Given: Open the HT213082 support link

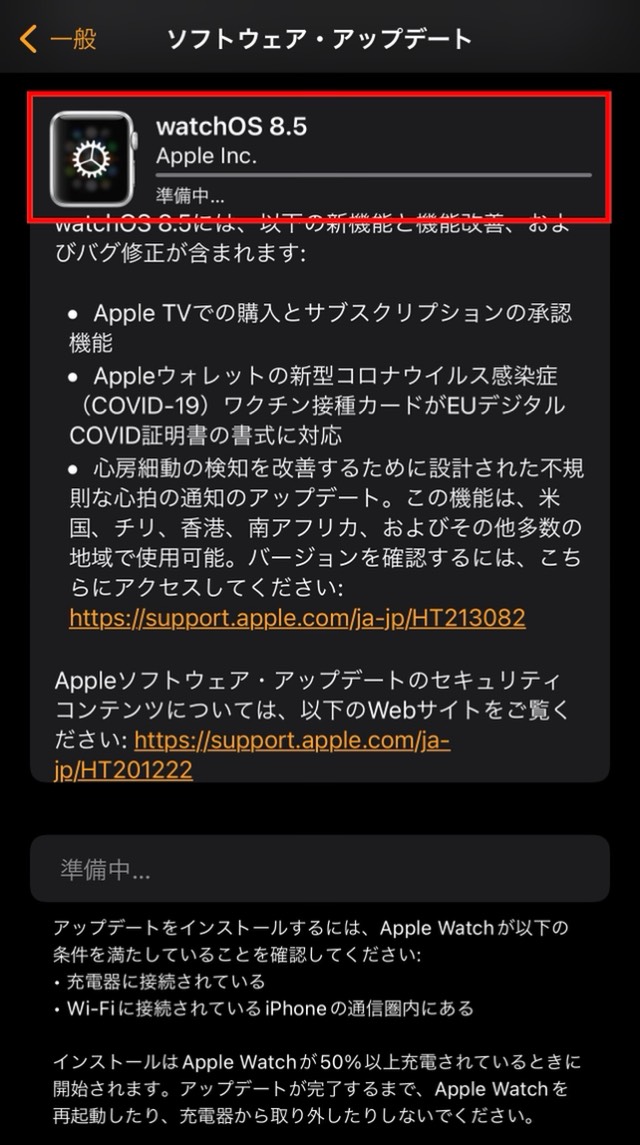Looking at the screenshot, I should [x=297, y=618].
